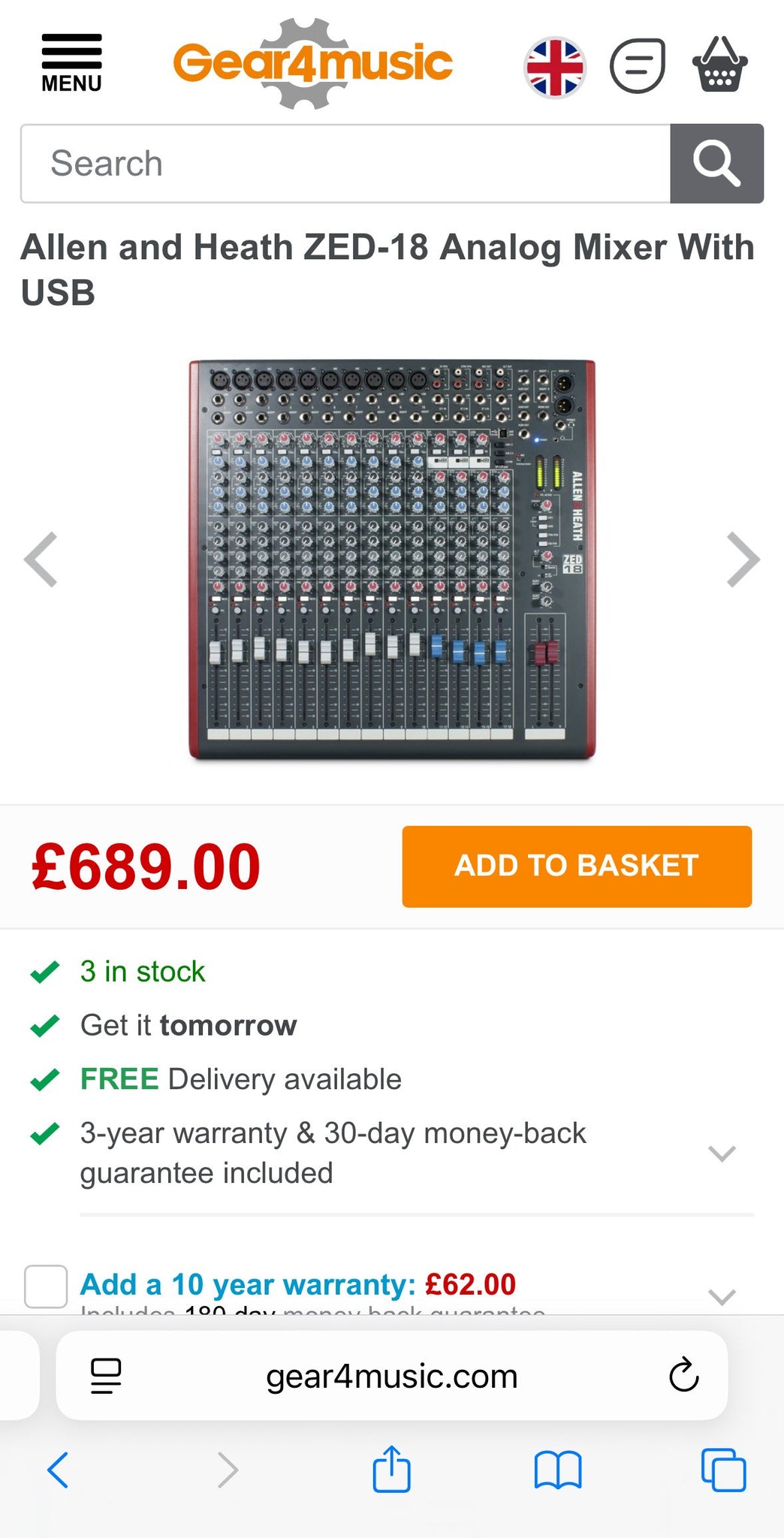Open the chat bubble icon
This screenshot has width=784, height=1538.
[638, 66]
